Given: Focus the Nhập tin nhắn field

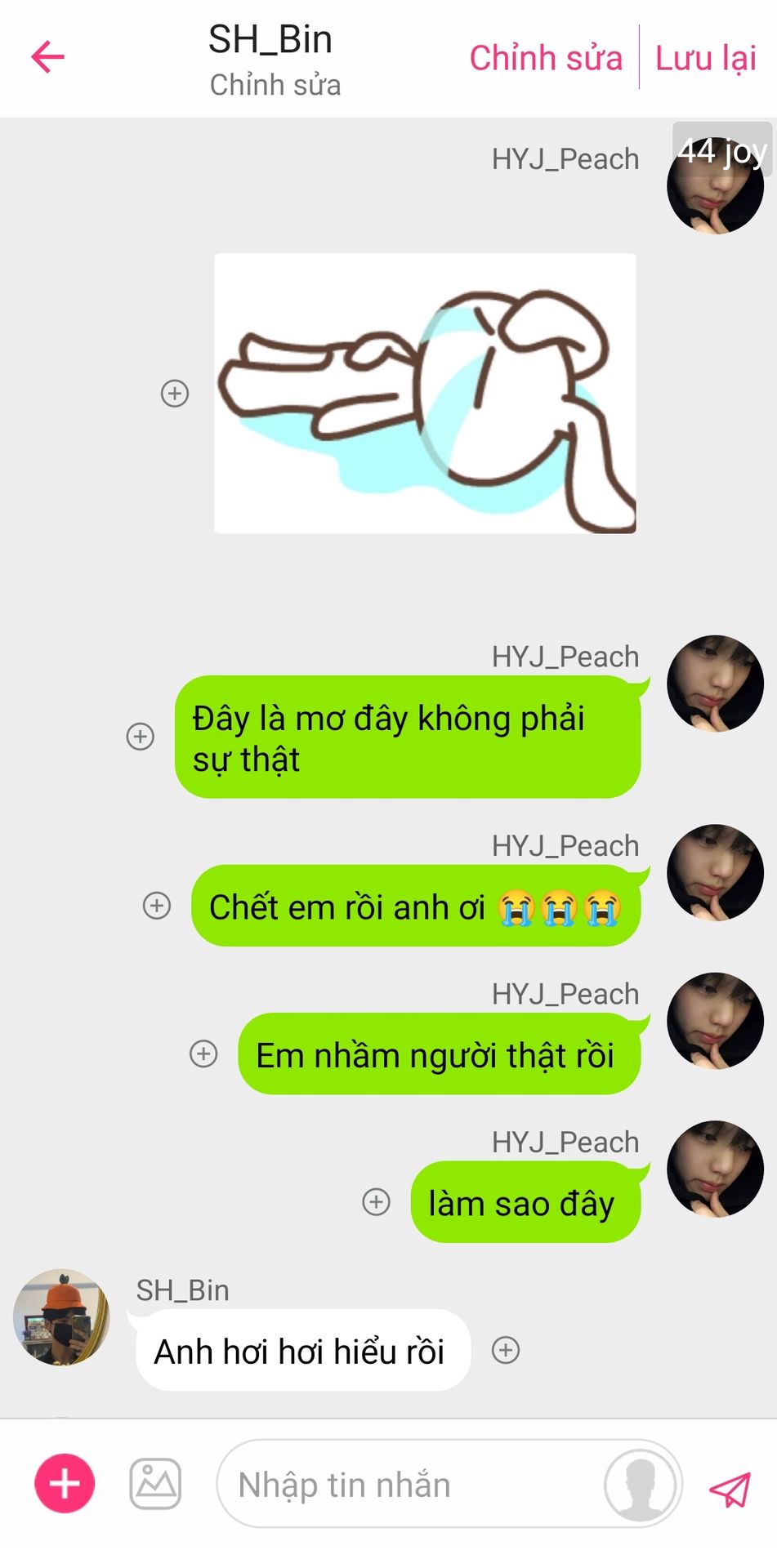Looking at the screenshot, I should pos(409,1485).
